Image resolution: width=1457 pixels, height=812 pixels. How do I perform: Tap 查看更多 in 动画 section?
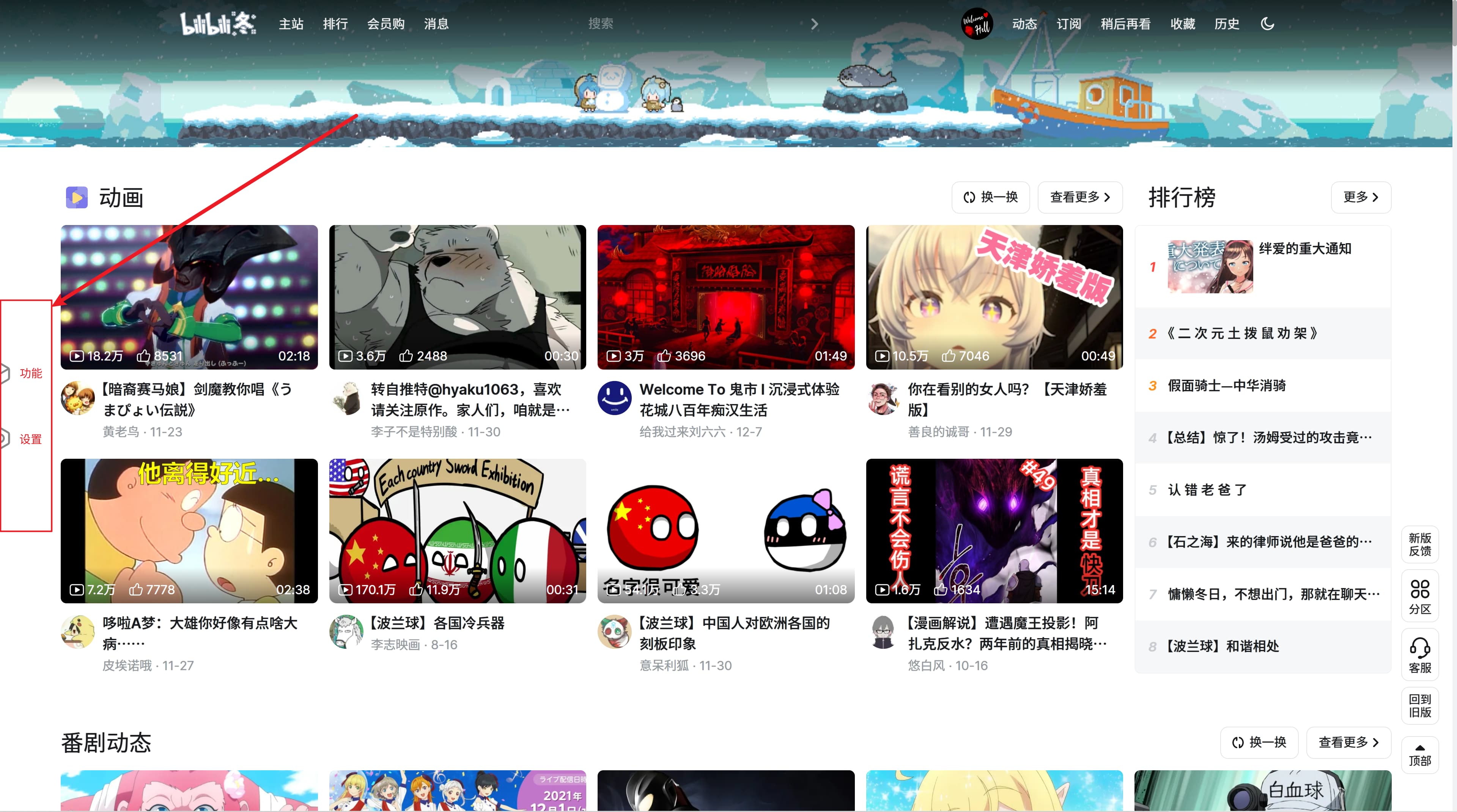[1079, 197]
